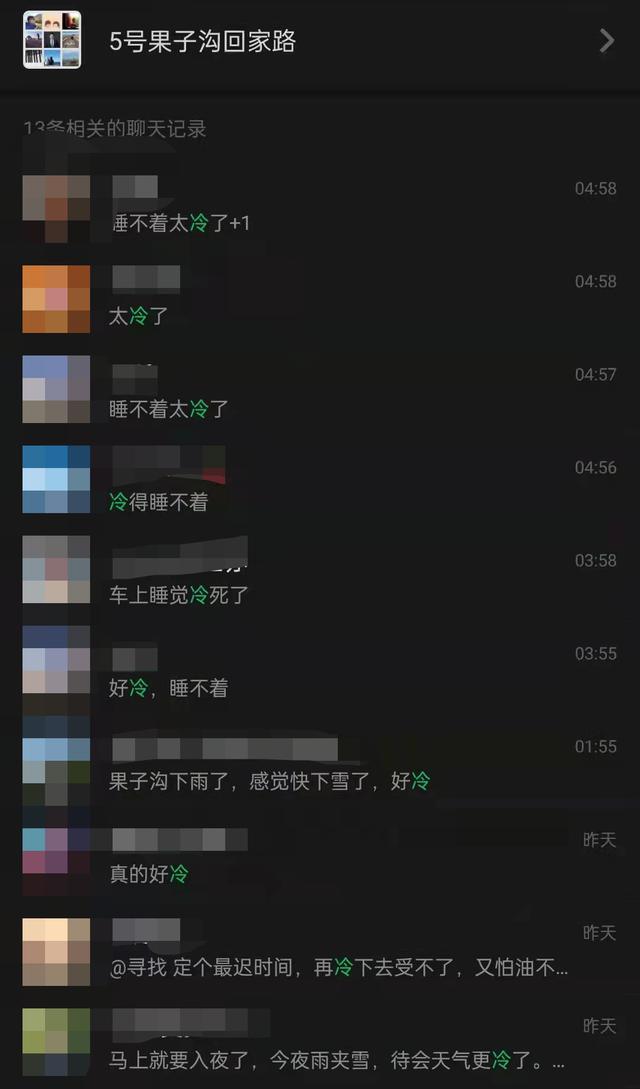The width and height of the screenshot is (640, 1089).
Task: Open the 马上就要入夜了 message result
Action: (x=320, y=1042)
